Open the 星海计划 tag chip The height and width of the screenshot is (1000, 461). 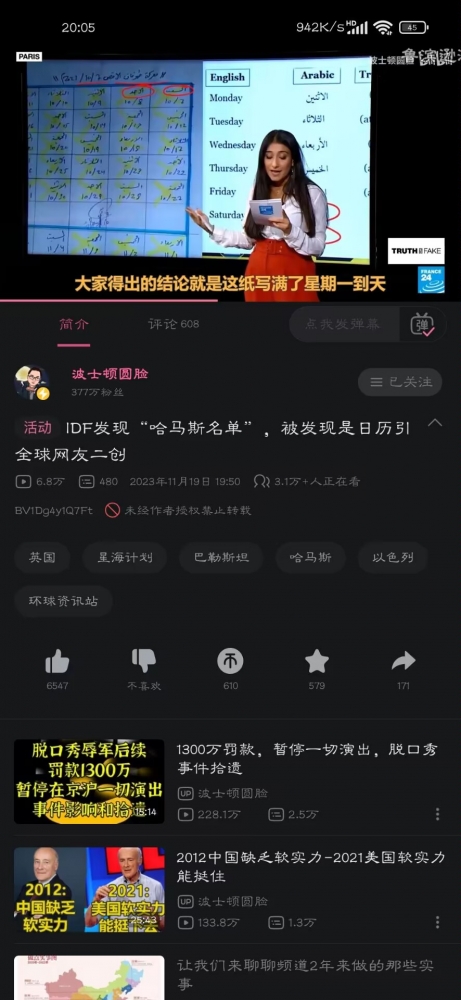pyautogui.click(x=124, y=557)
